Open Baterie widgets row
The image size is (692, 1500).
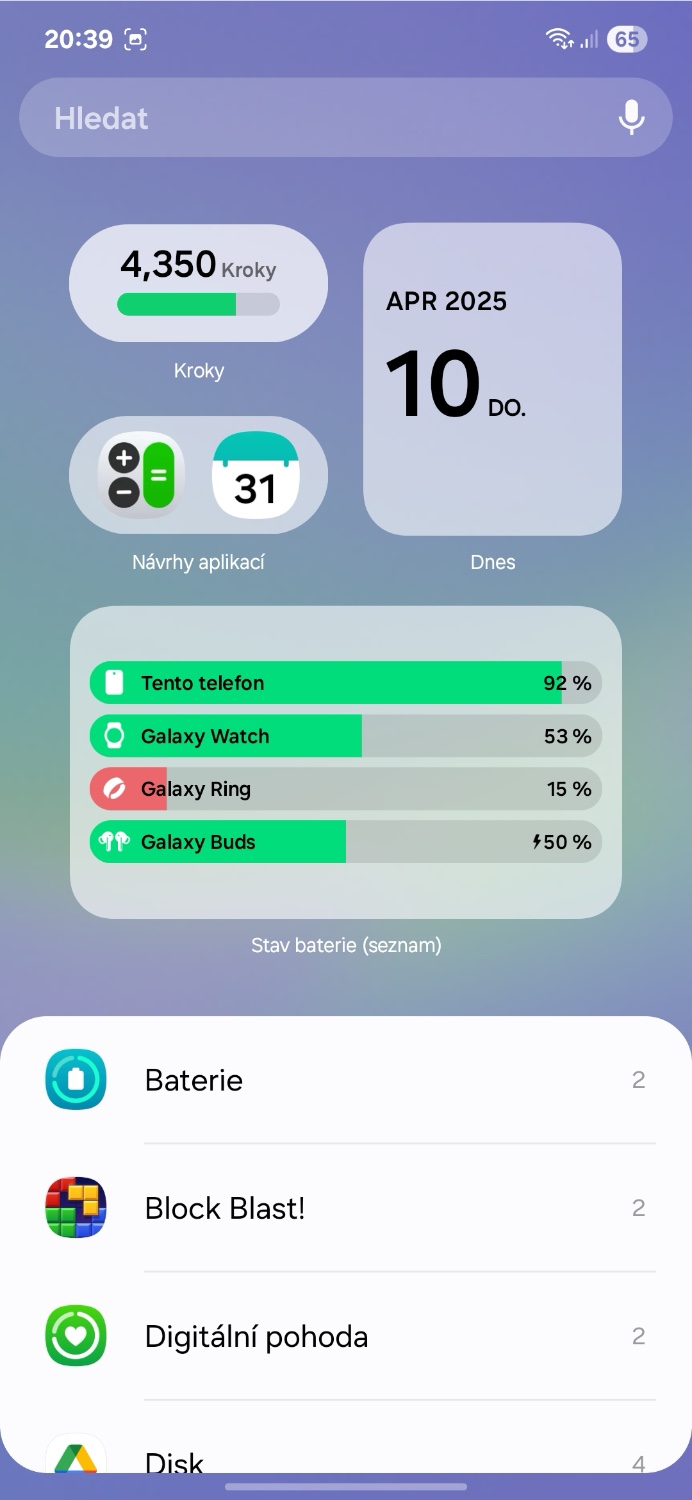[346, 1080]
